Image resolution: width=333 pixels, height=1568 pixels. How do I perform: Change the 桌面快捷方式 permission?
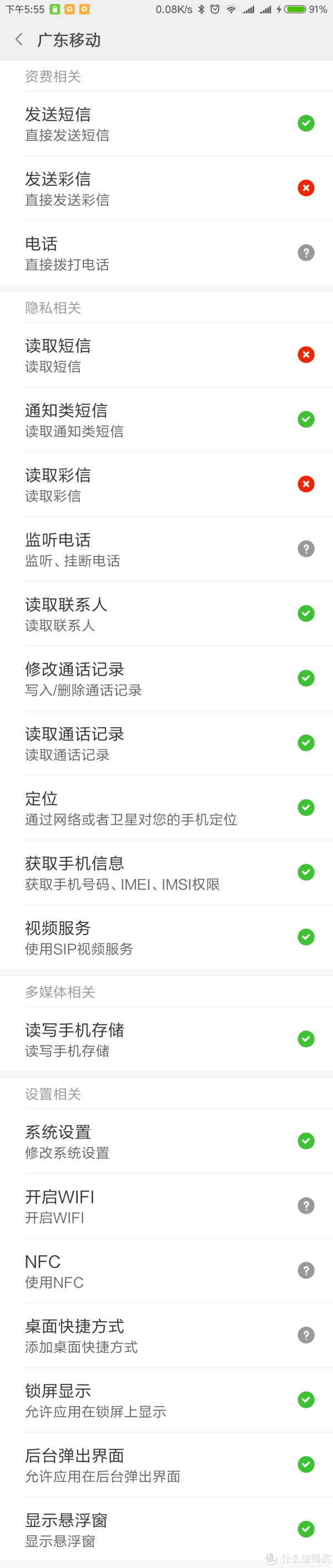(x=166, y=1336)
